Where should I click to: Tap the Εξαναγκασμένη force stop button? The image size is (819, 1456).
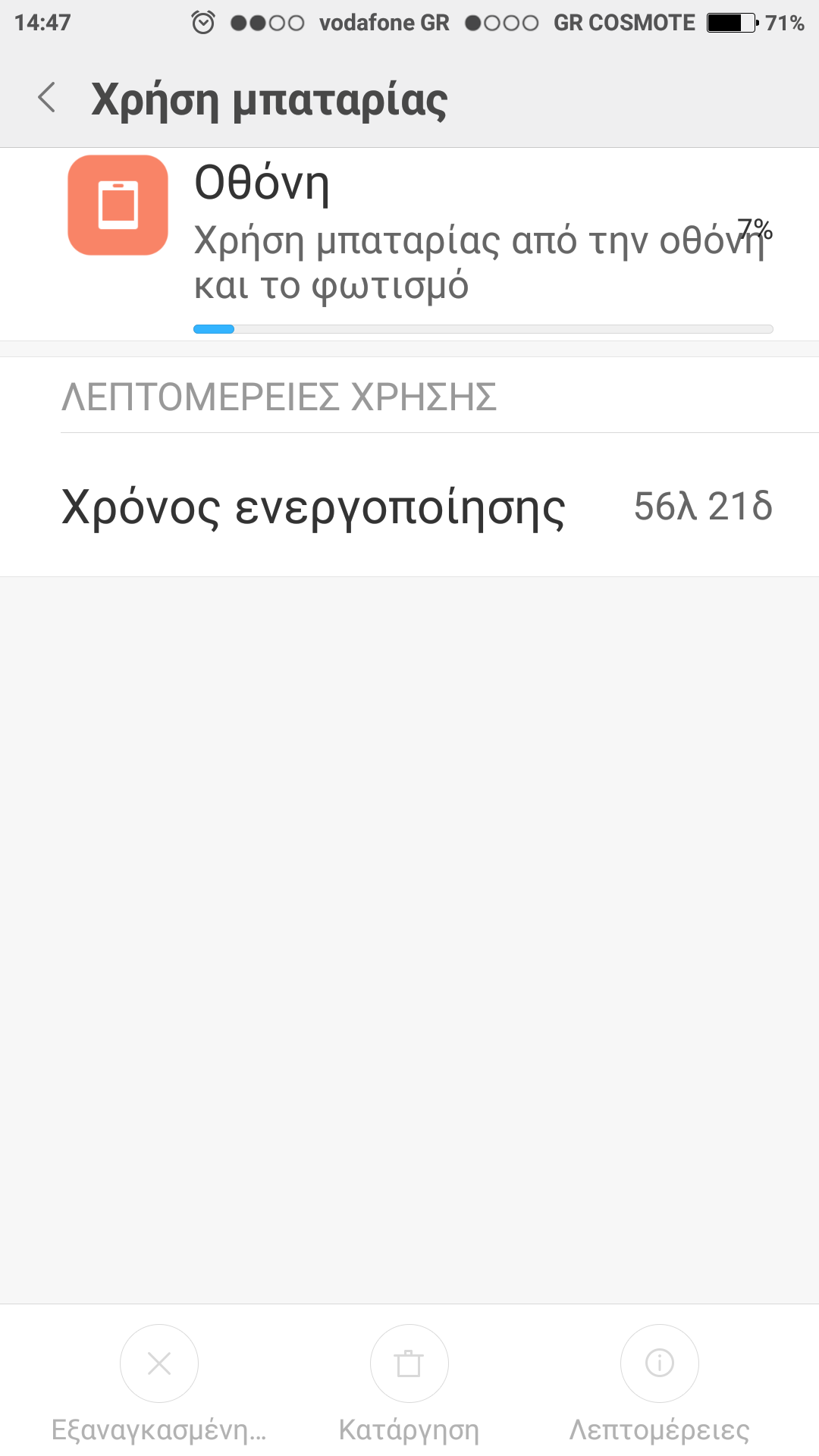(159, 1363)
